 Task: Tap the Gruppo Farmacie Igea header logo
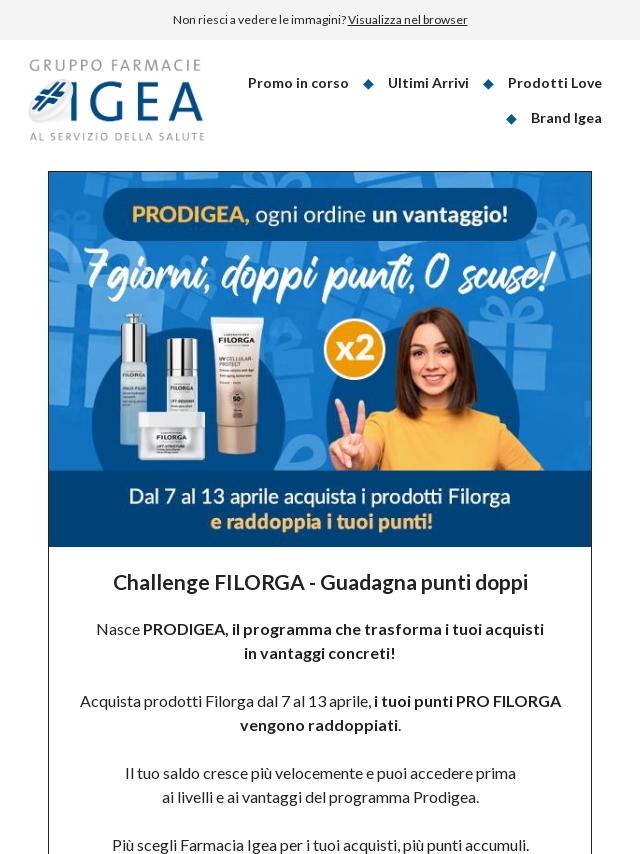pyautogui.click(x=117, y=100)
